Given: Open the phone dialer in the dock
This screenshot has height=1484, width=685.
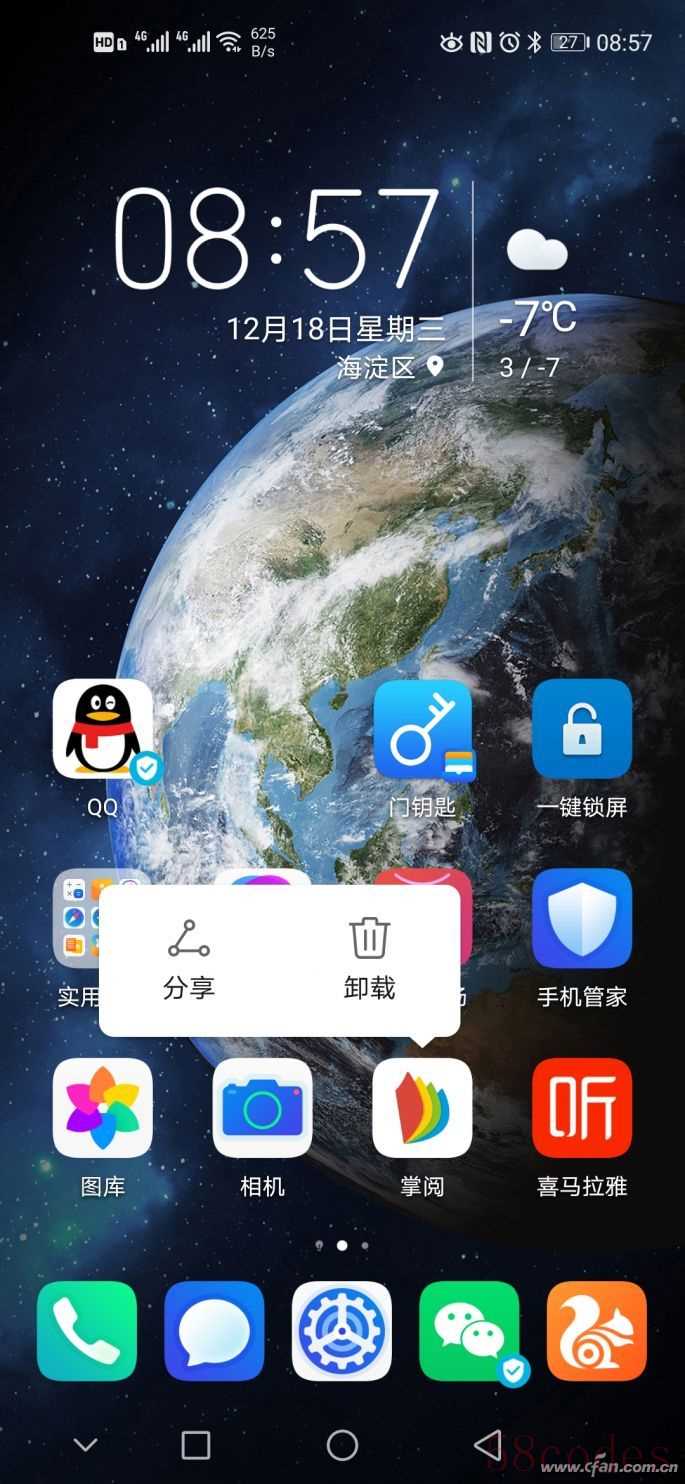Looking at the screenshot, I should click(x=86, y=1331).
